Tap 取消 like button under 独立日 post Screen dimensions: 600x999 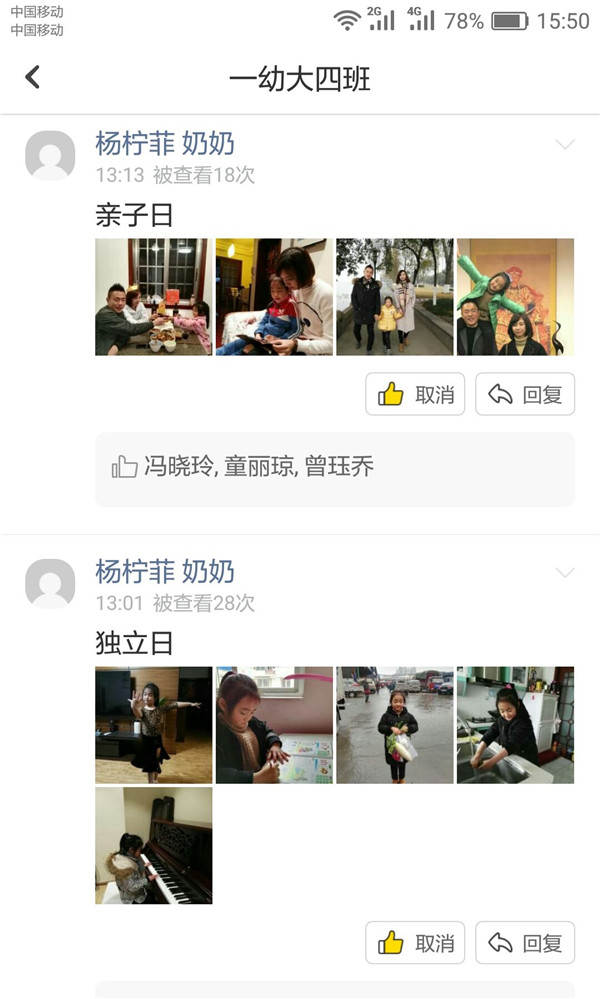pos(415,942)
